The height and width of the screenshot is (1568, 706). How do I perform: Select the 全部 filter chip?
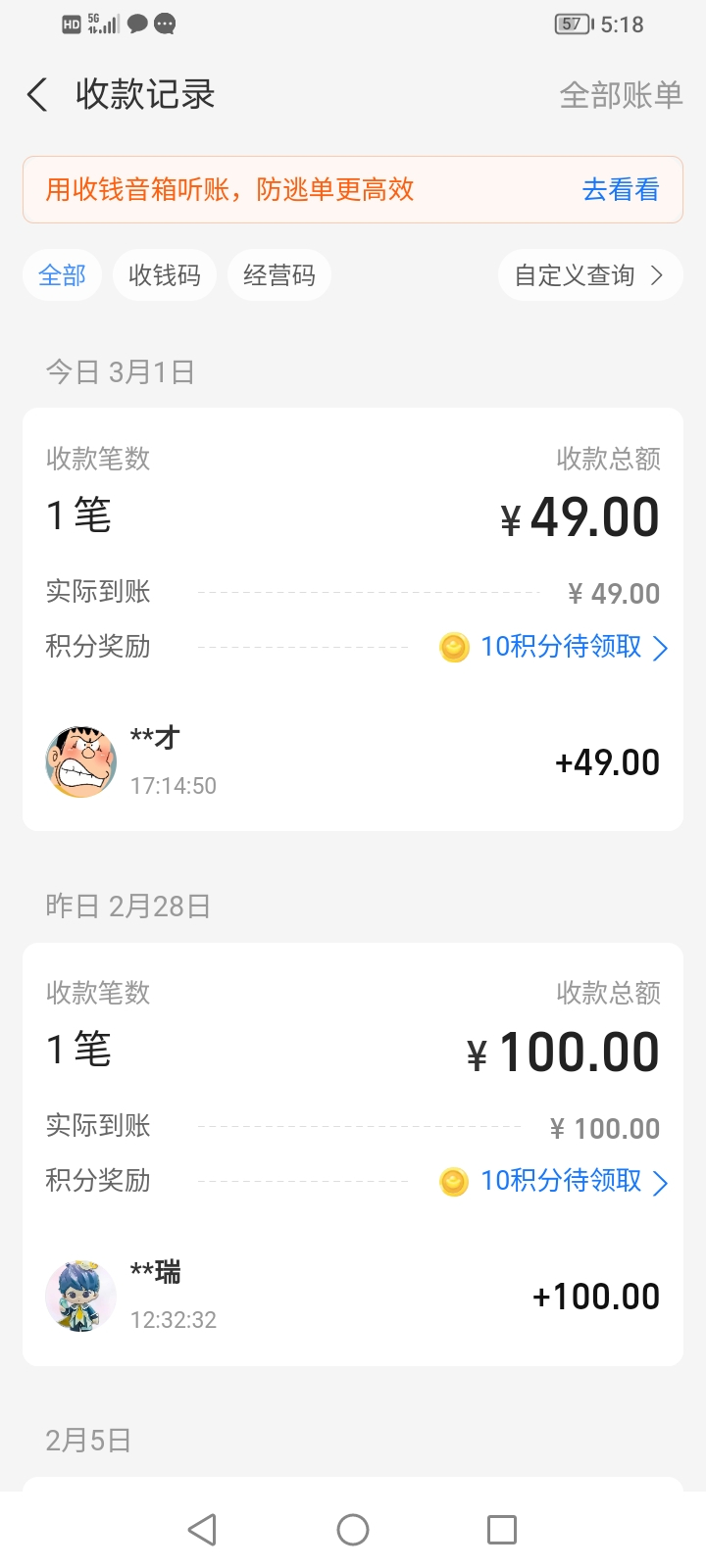pos(62,275)
